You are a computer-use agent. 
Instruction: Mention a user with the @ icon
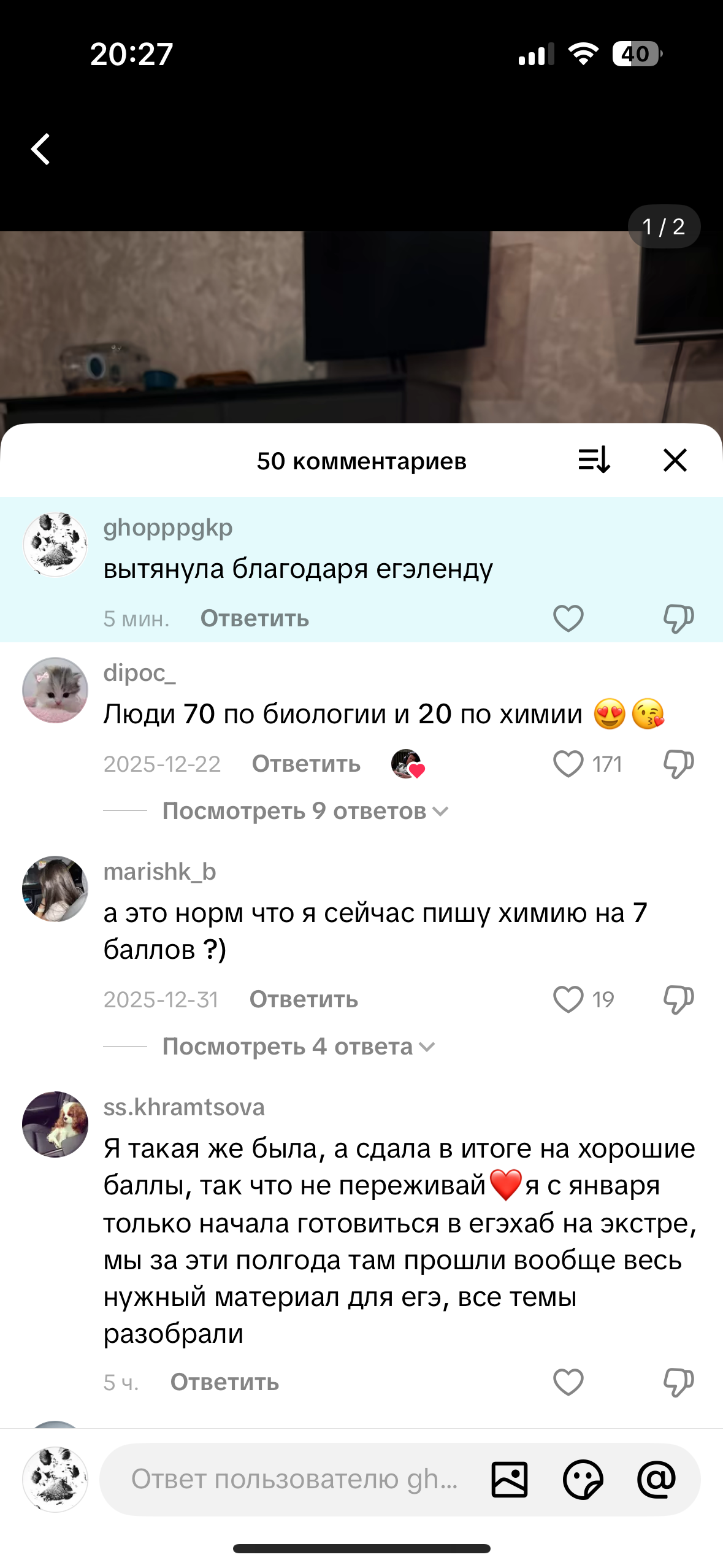[656, 1479]
